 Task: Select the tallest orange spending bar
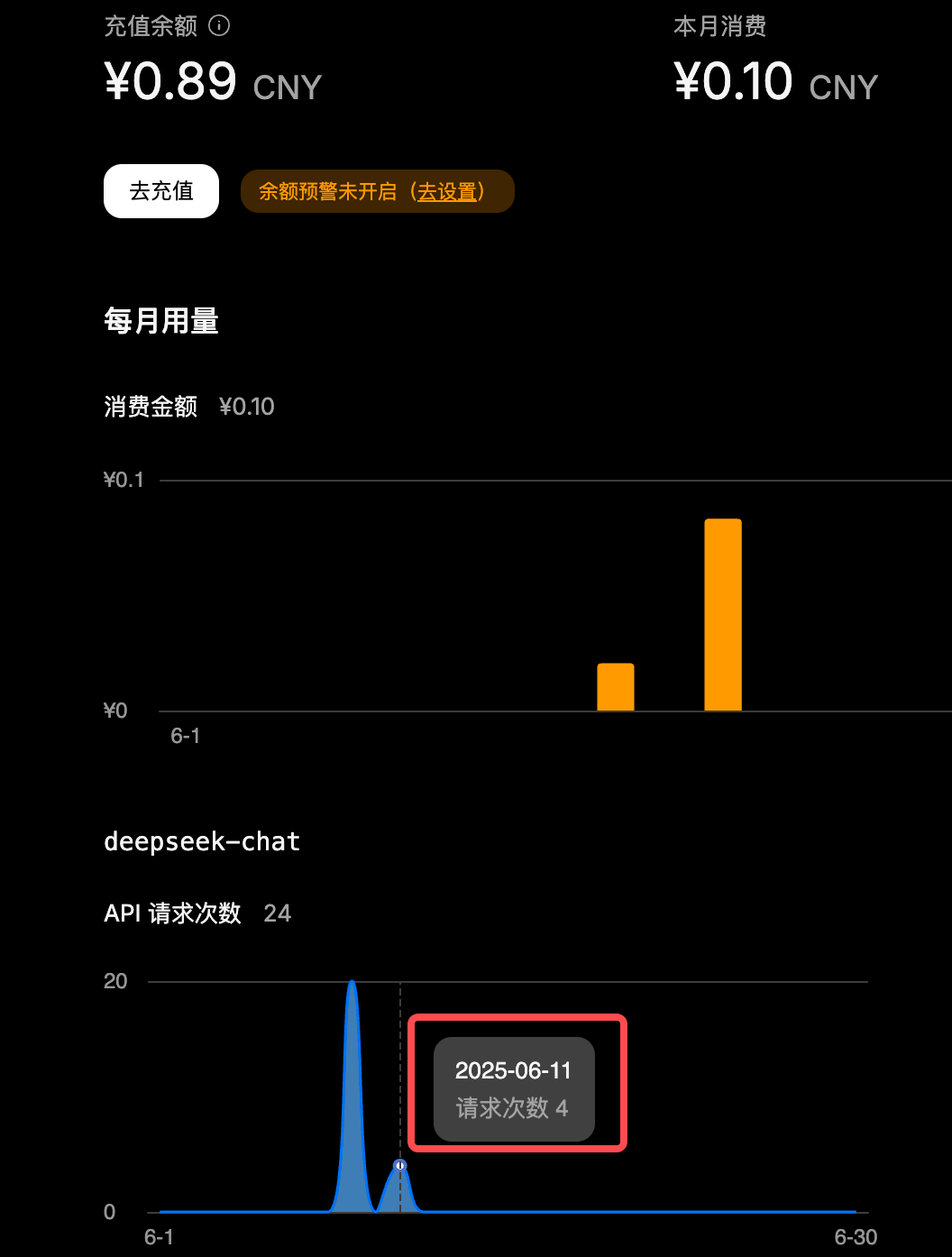(723, 615)
